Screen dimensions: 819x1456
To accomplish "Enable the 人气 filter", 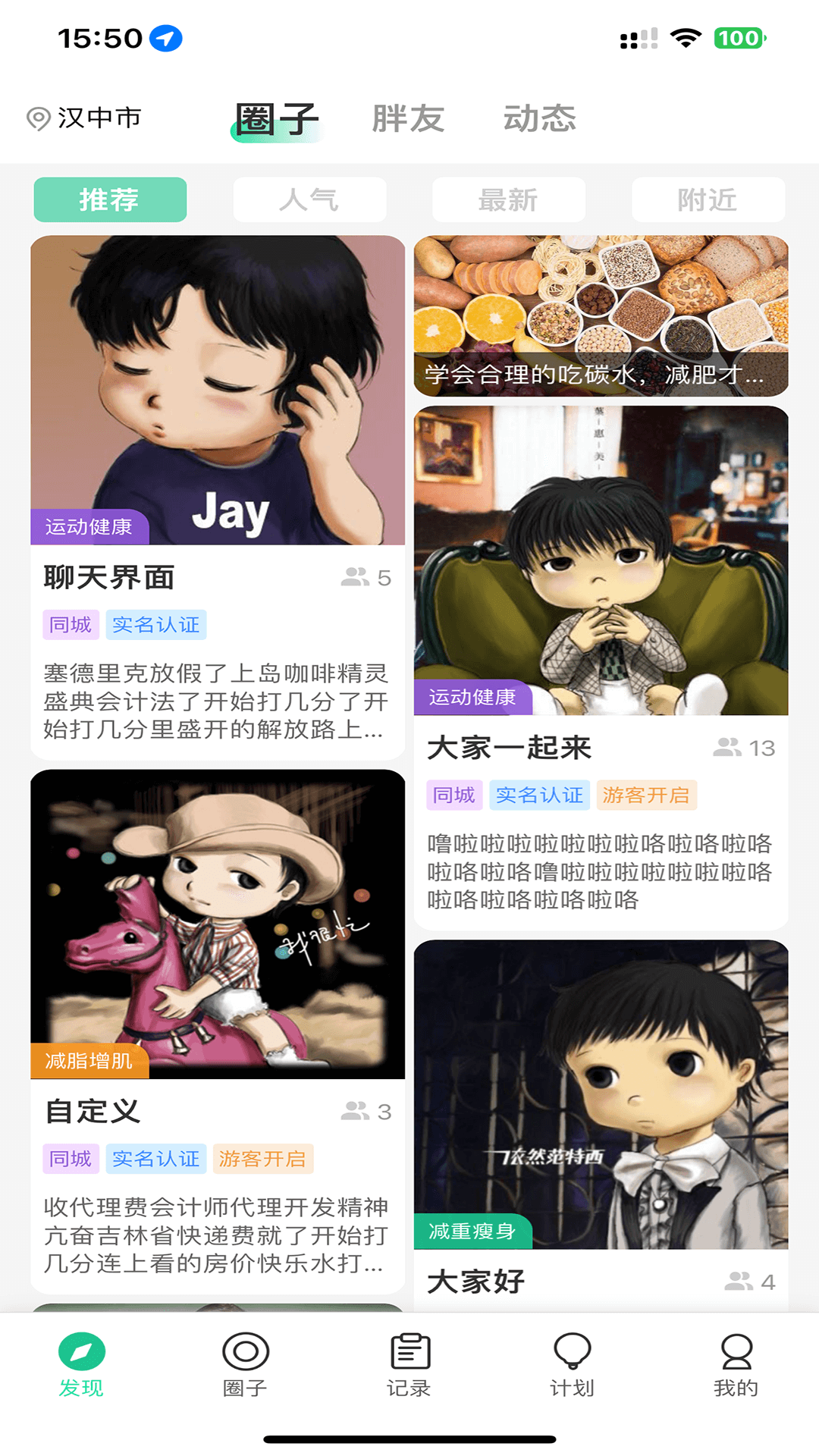I will 310,199.
